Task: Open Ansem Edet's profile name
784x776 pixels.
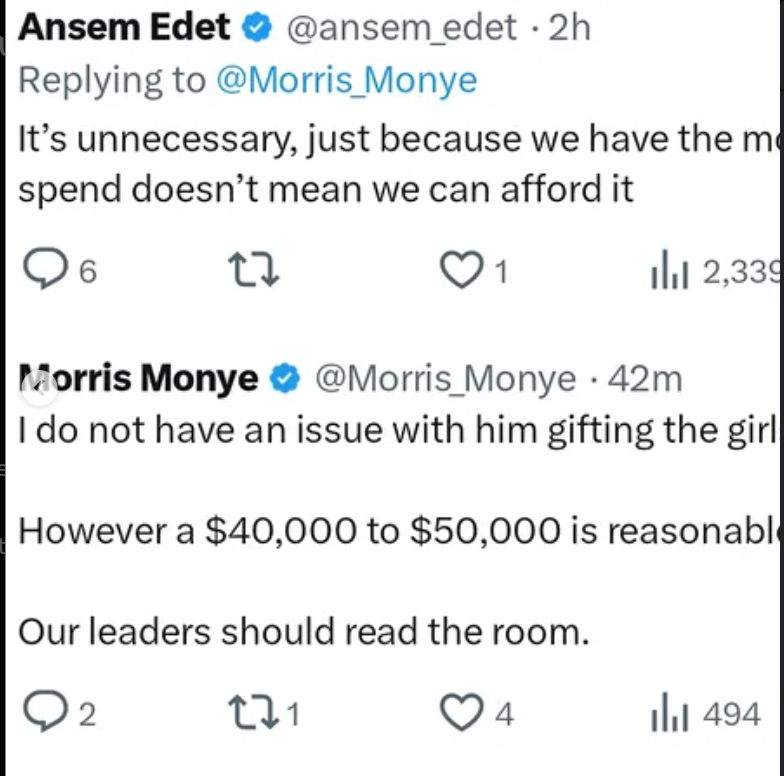Action: coord(125,28)
